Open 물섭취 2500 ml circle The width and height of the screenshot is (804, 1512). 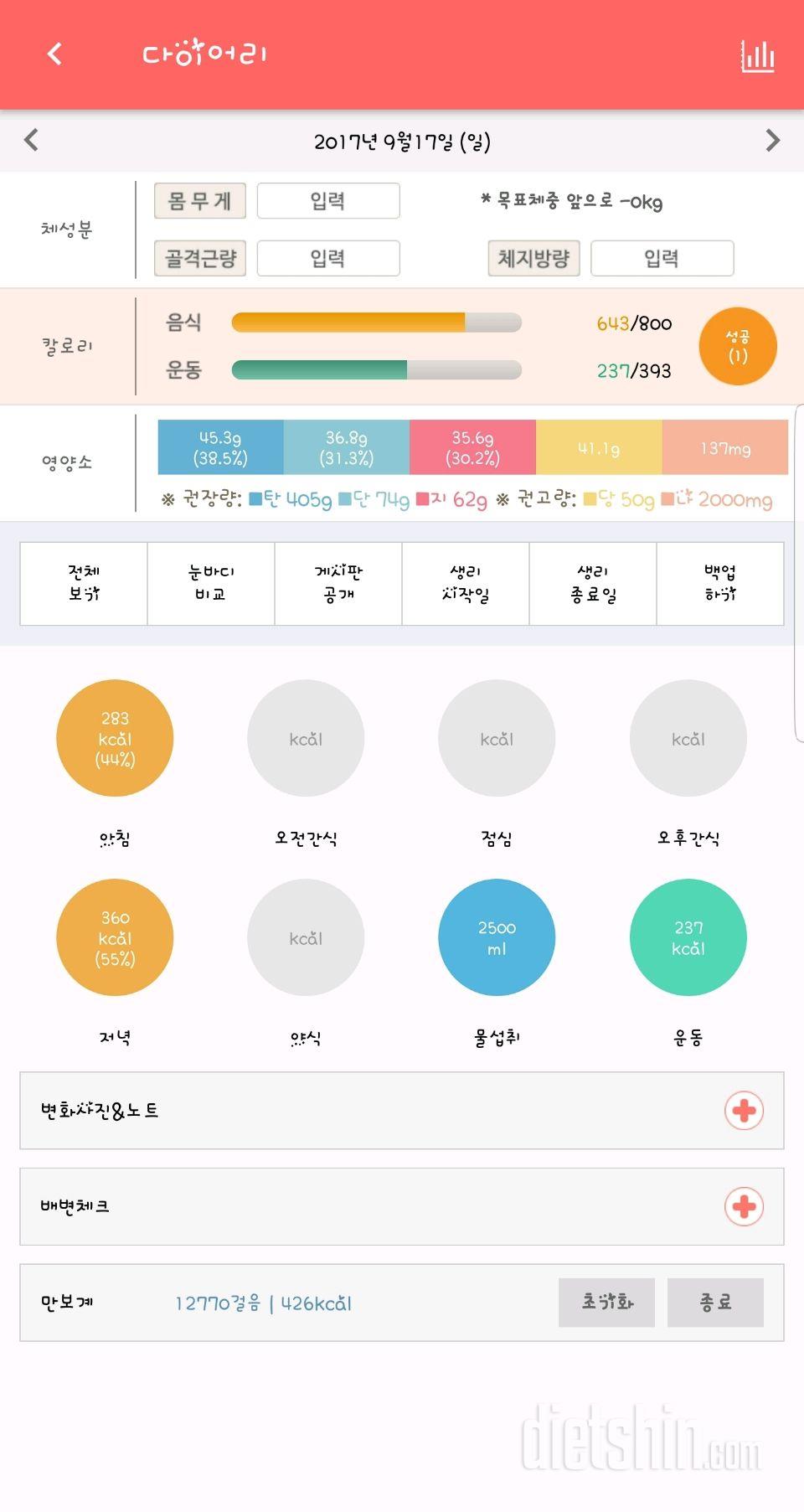click(x=497, y=937)
